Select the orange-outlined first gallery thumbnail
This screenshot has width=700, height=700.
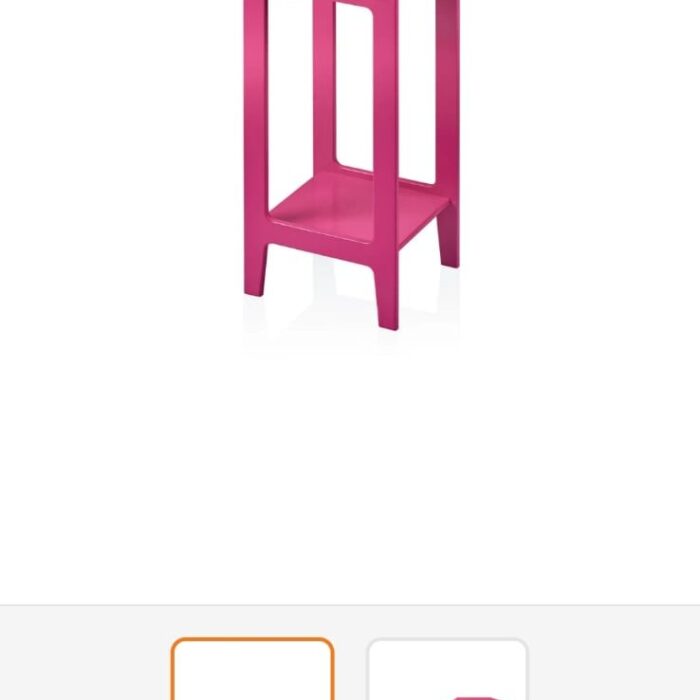(x=252, y=670)
